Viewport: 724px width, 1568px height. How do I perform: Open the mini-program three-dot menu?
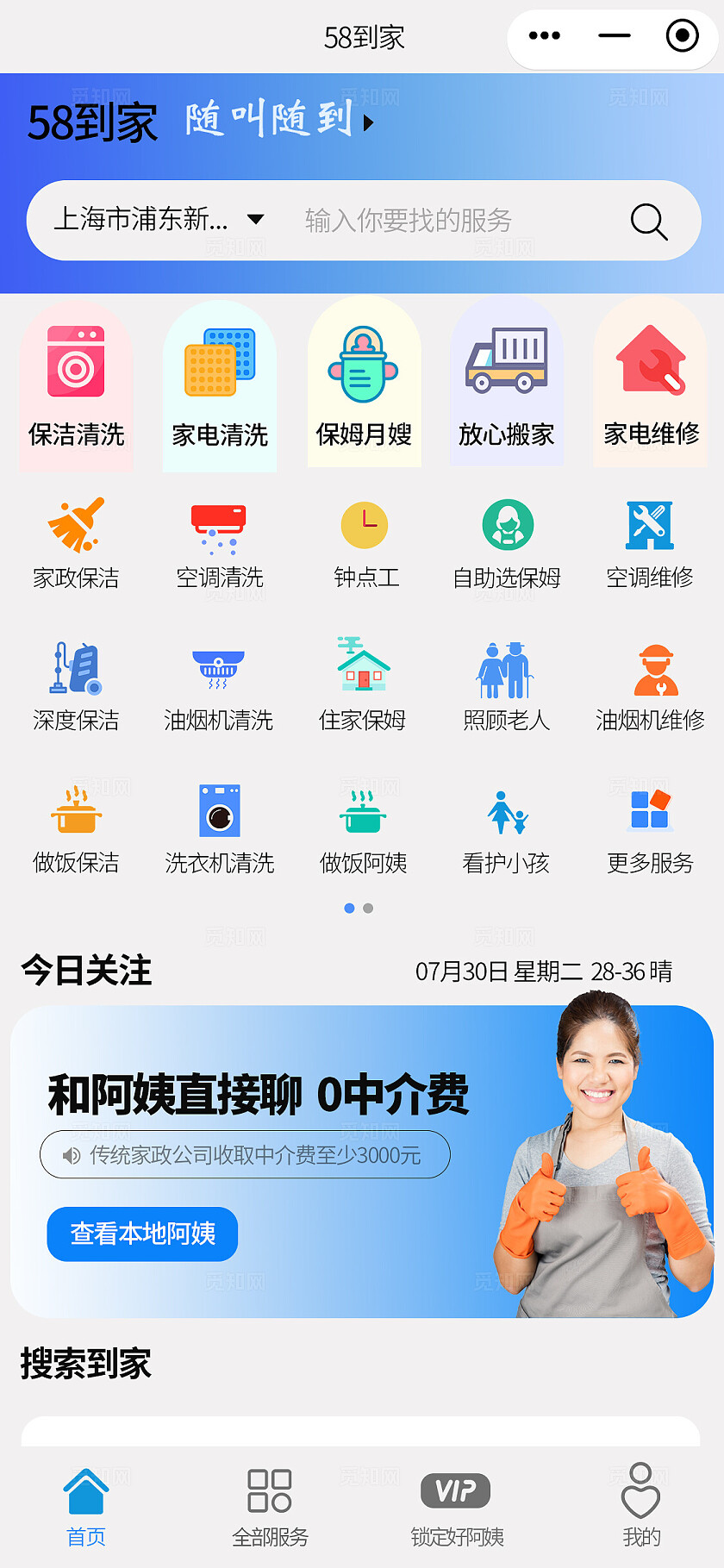coord(544,35)
